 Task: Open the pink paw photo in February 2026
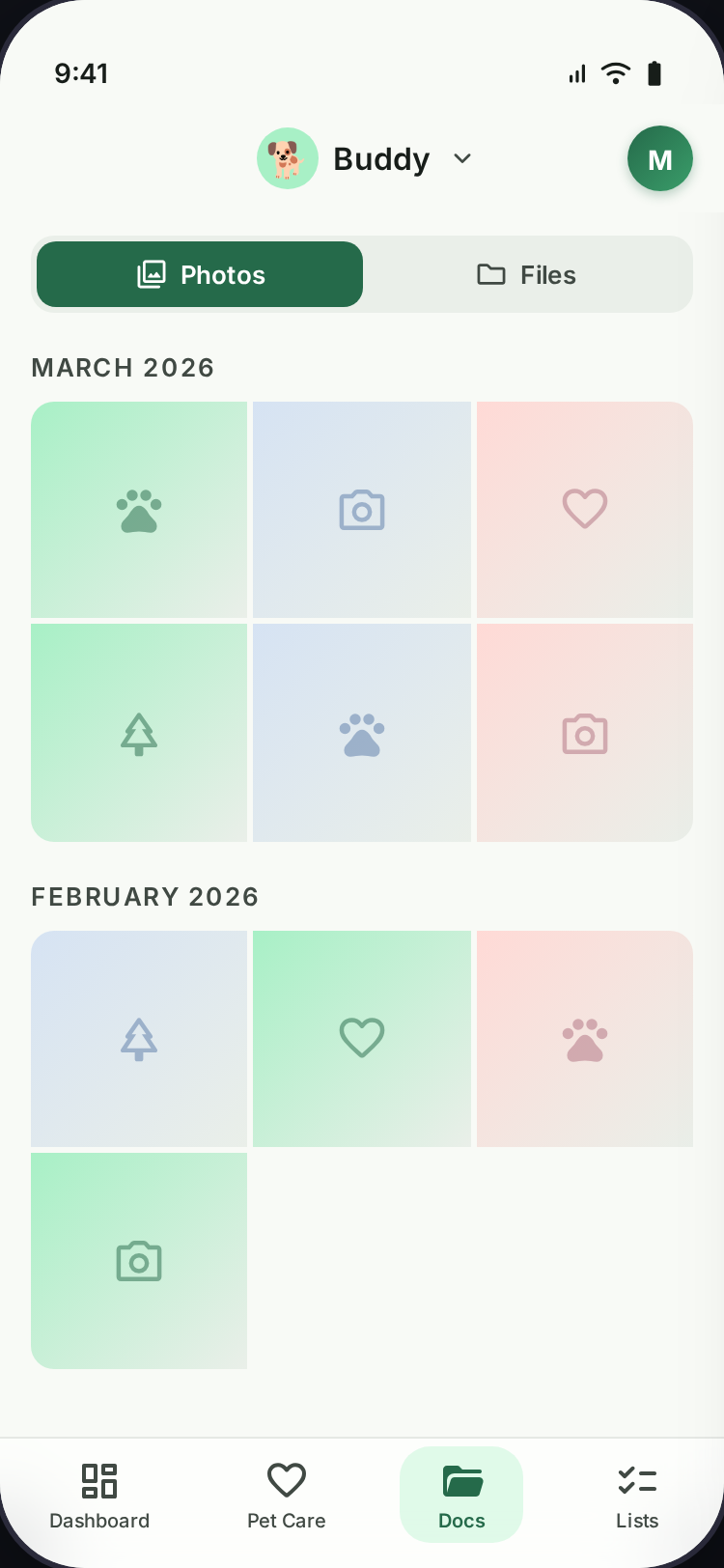[x=584, y=1039]
